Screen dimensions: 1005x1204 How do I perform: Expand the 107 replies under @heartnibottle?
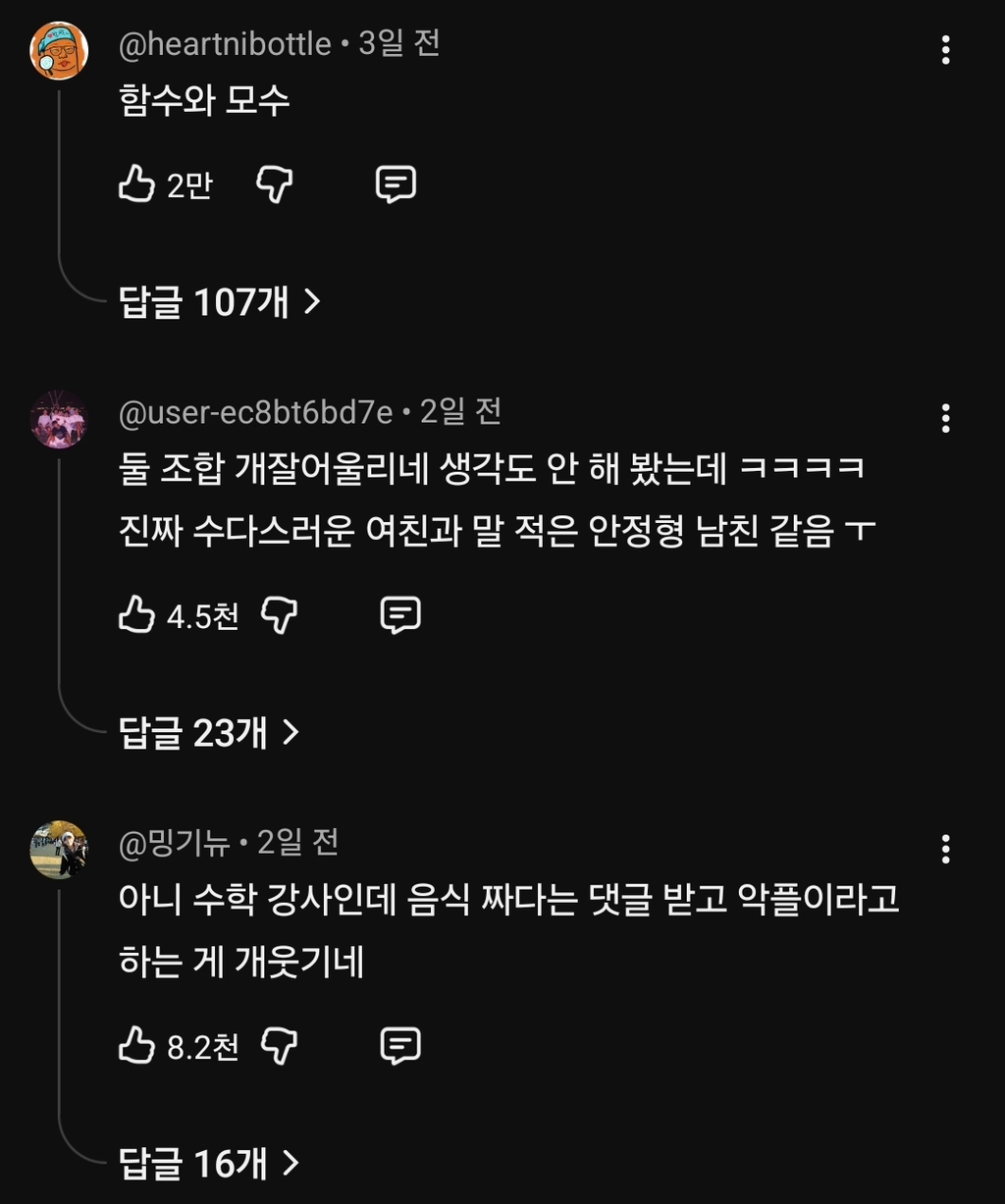pyautogui.click(x=216, y=299)
